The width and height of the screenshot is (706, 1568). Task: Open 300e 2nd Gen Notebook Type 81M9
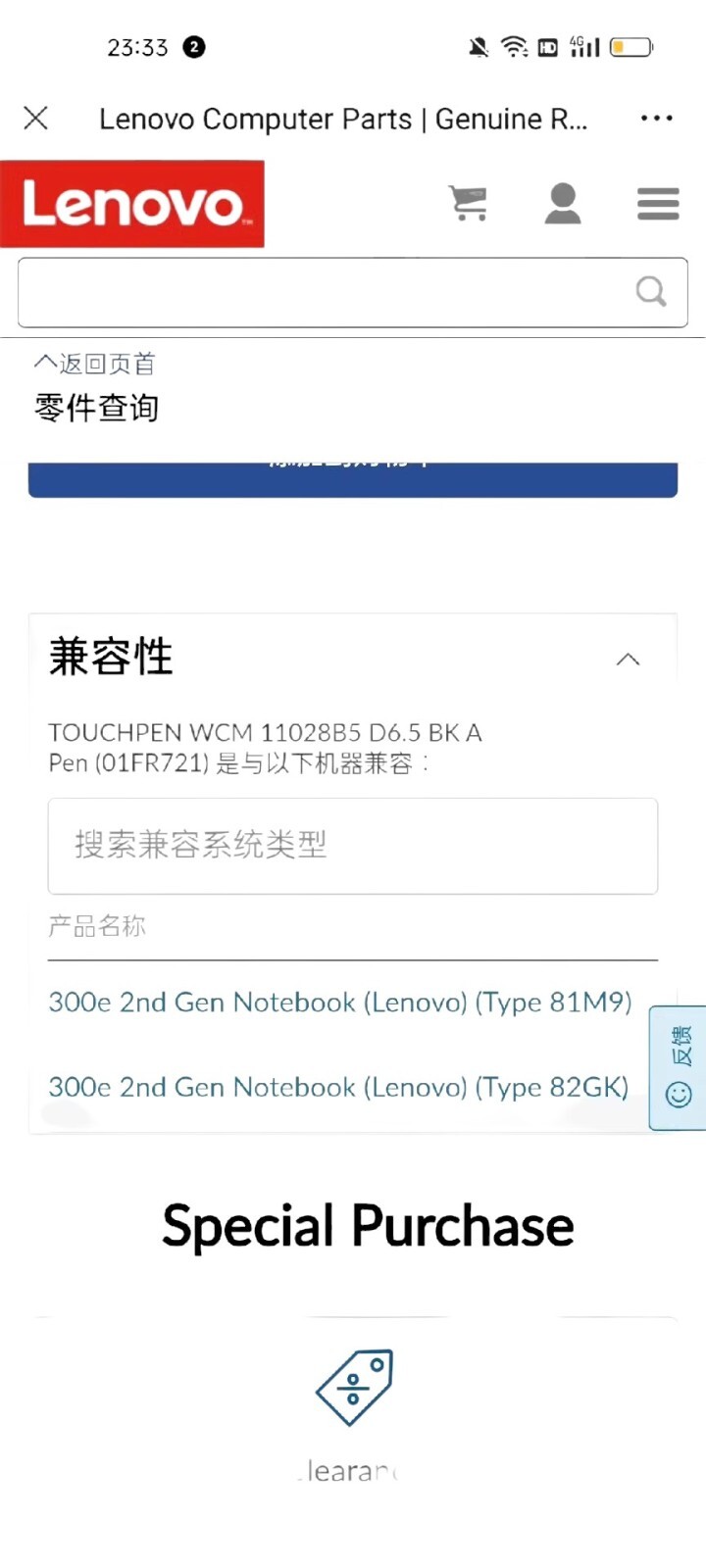[x=340, y=1003]
